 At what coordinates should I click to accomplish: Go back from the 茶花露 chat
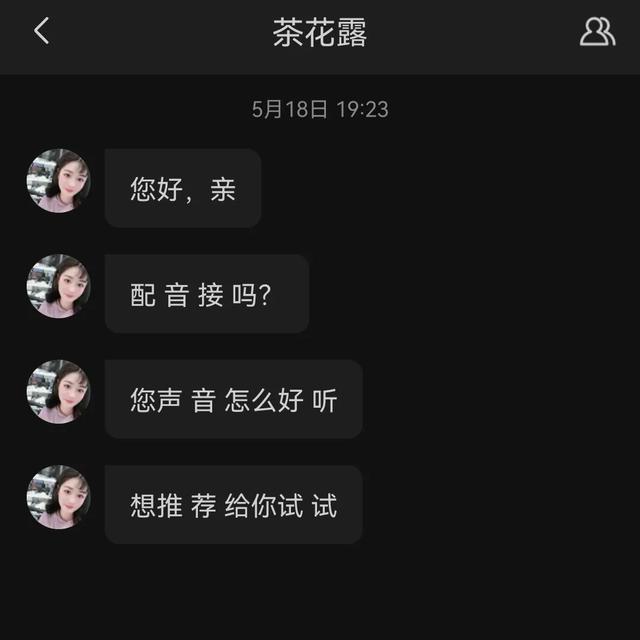point(41,32)
